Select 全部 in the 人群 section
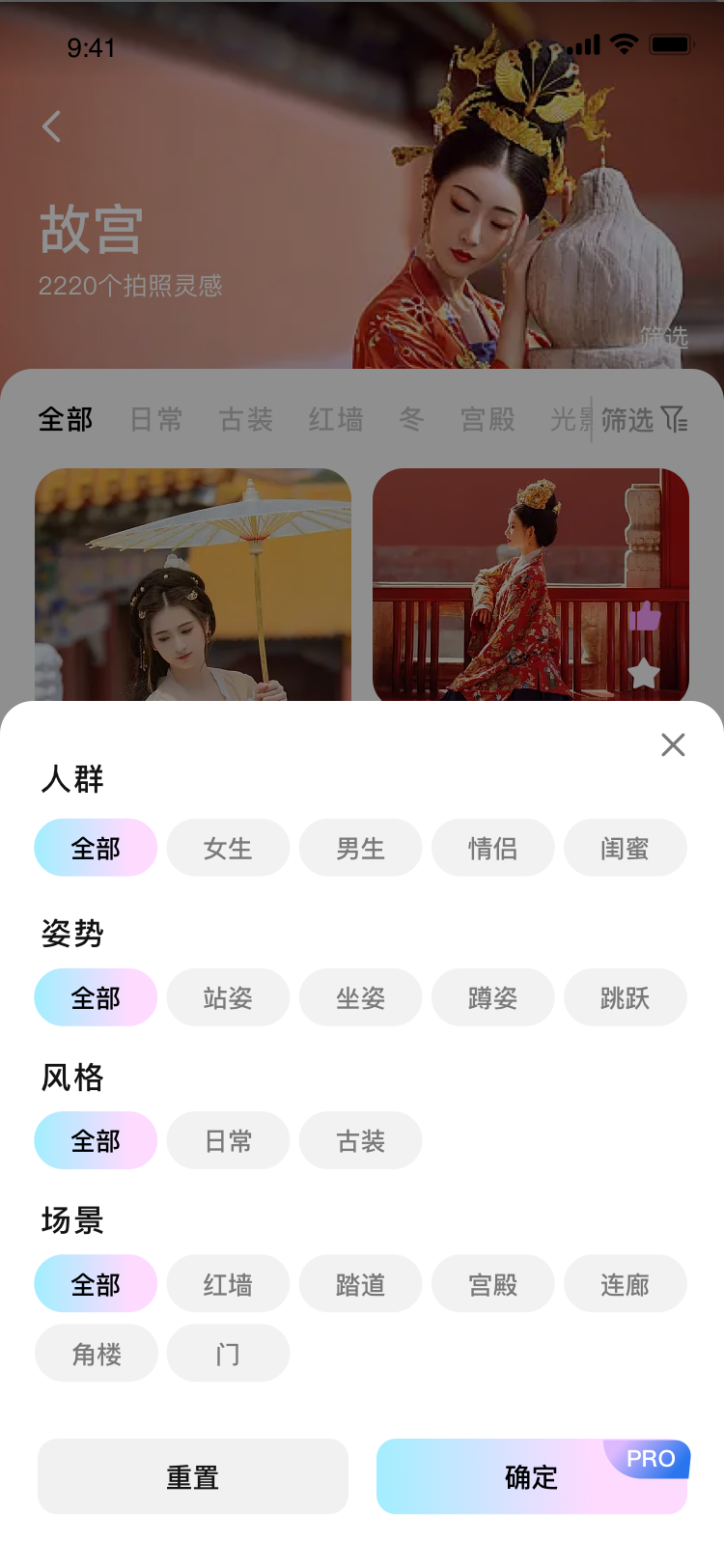Viewport: 724px width, 1568px height. coord(96,848)
